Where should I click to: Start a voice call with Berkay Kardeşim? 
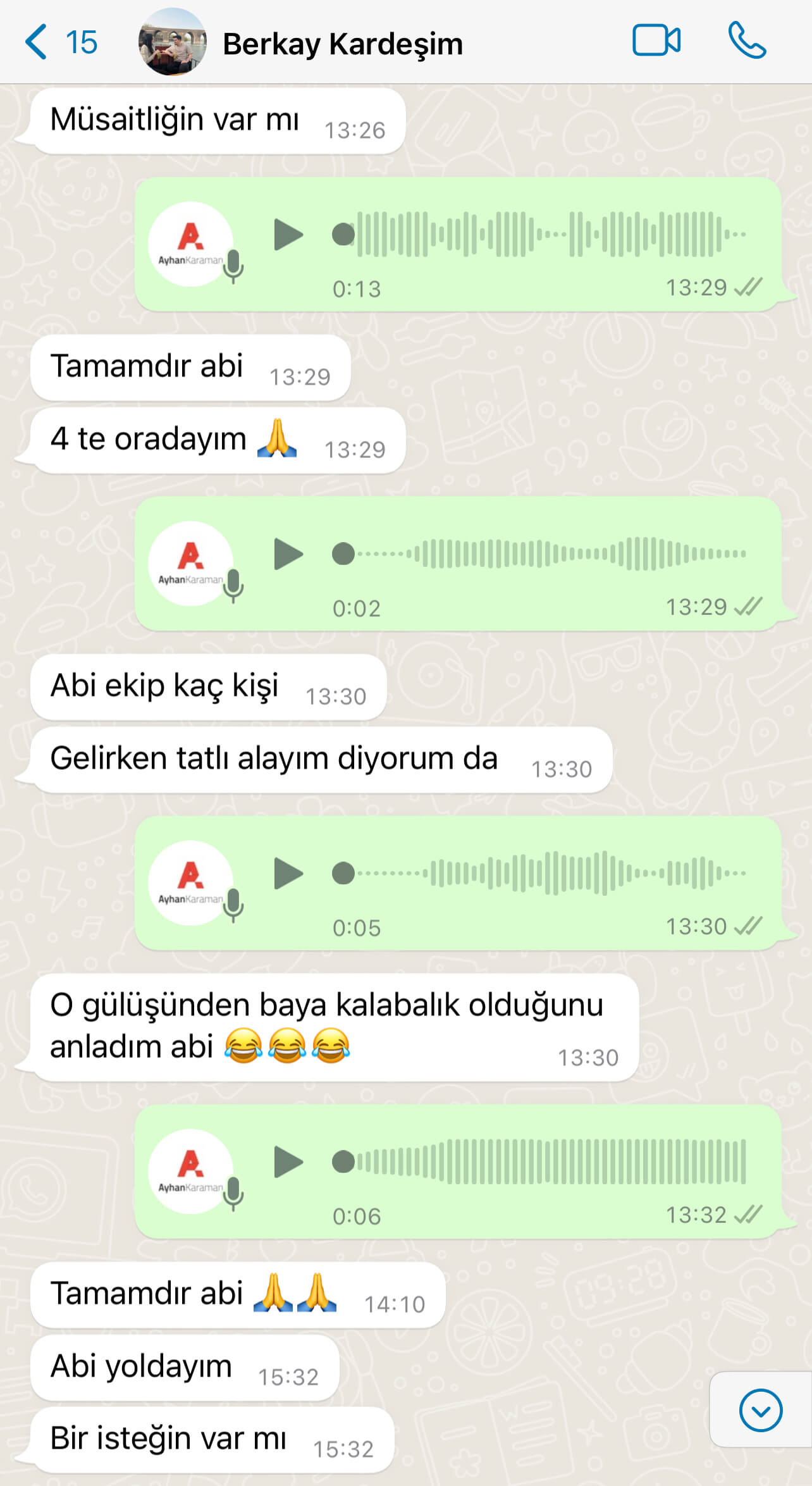point(747,40)
